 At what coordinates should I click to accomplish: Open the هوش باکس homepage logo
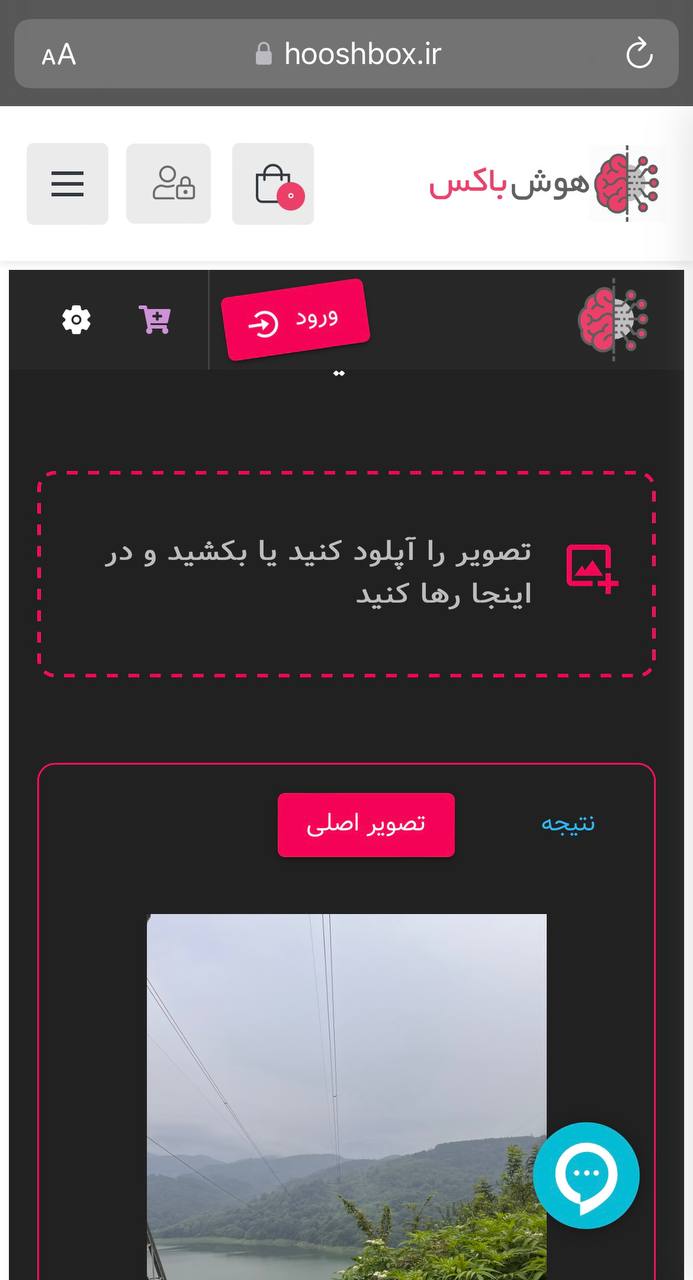coord(545,184)
